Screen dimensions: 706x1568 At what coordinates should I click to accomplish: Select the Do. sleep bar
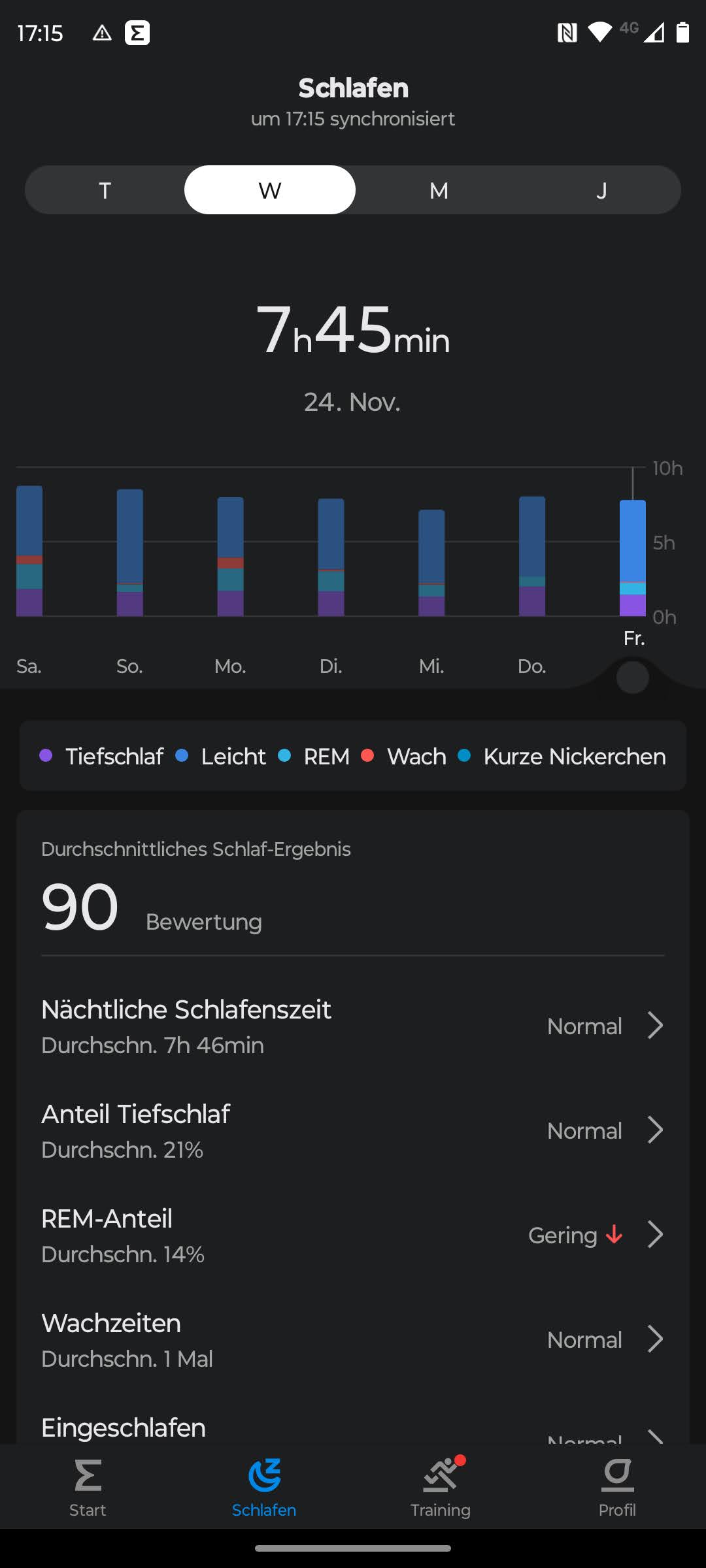click(532, 556)
